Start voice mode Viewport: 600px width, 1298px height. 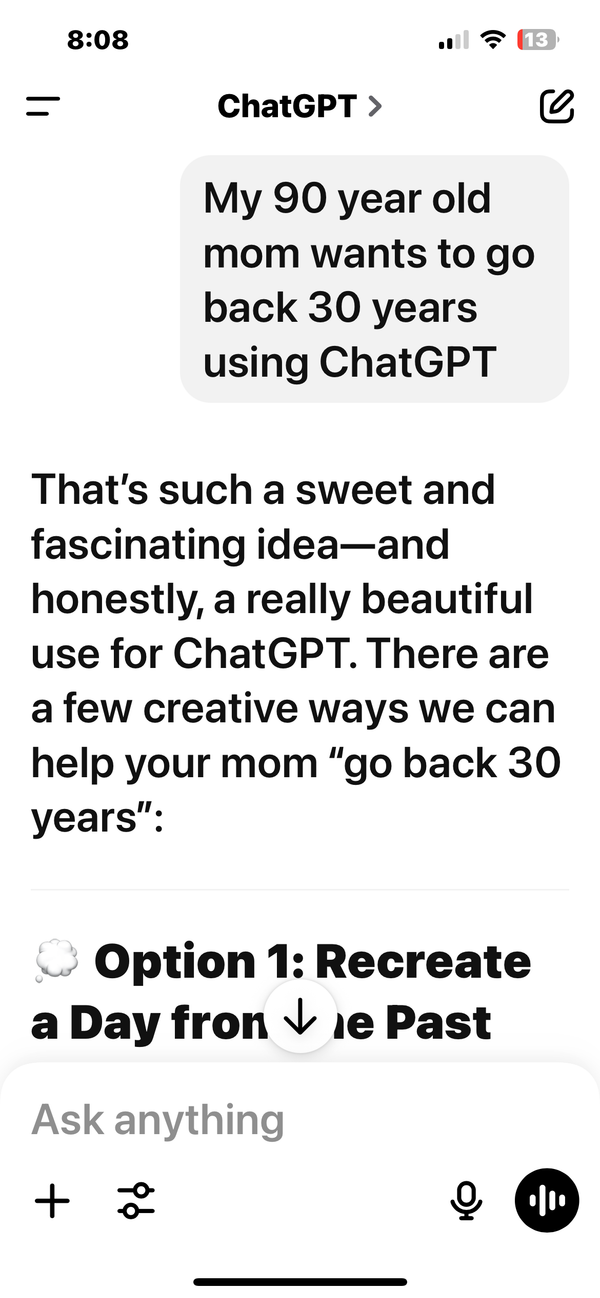[546, 1200]
